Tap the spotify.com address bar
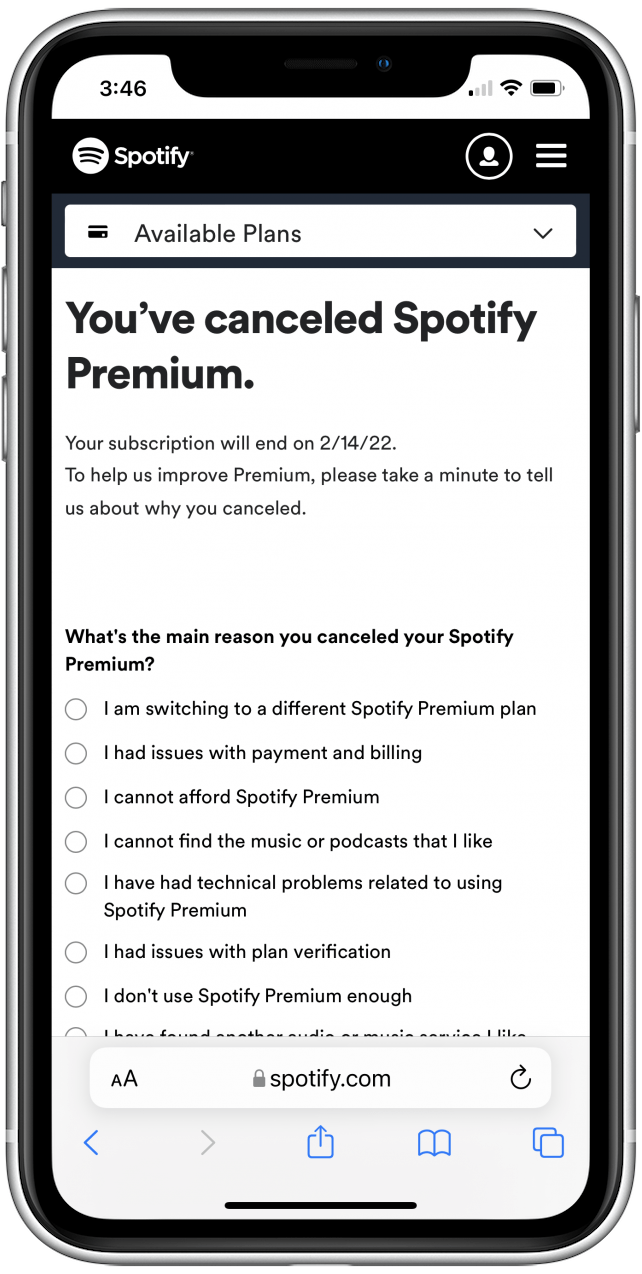This screenshot has width=642, height=1274. point(322,1079)
